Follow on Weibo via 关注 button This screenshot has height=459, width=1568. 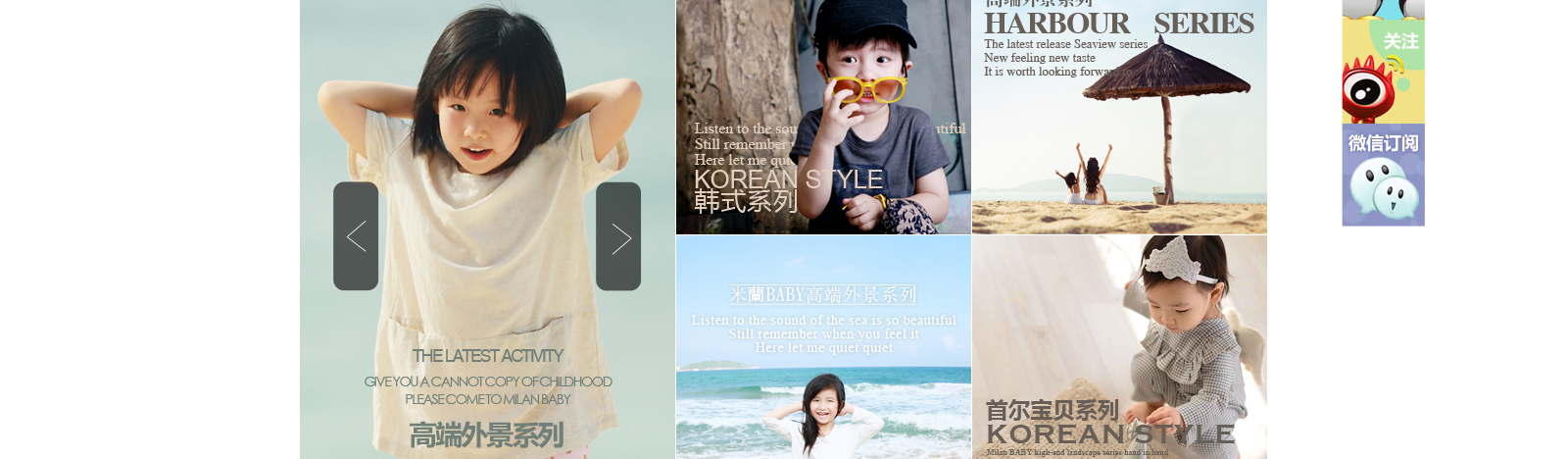click(1383, 71)
